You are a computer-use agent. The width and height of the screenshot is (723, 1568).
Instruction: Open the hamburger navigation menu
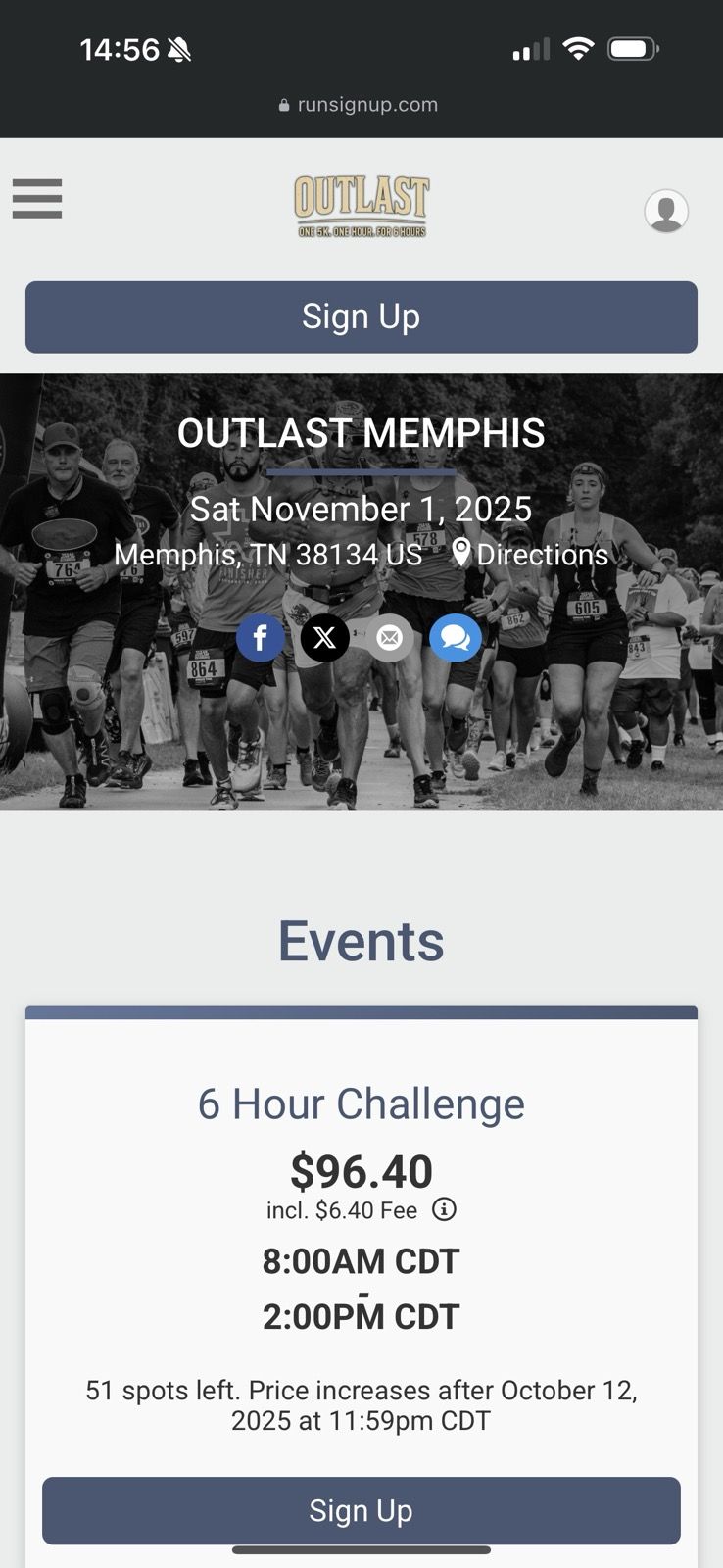[37, 199]
